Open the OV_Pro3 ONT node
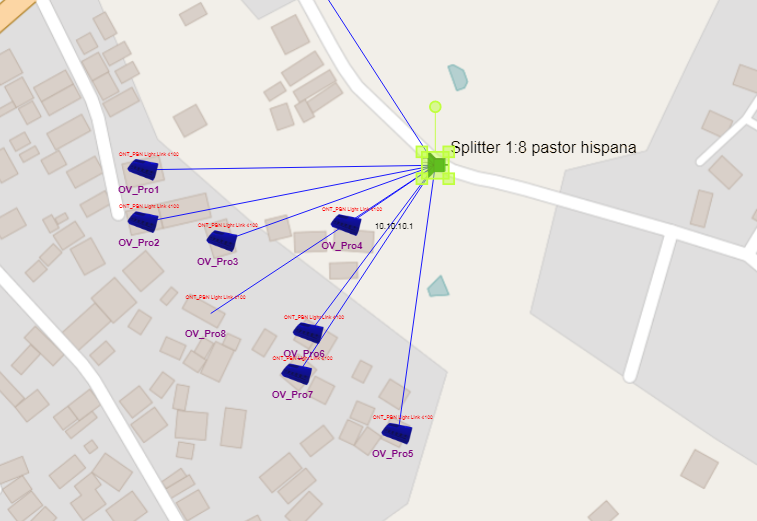Image resolution: width=757 pixels, height=521 pixels. click(222, 240)
